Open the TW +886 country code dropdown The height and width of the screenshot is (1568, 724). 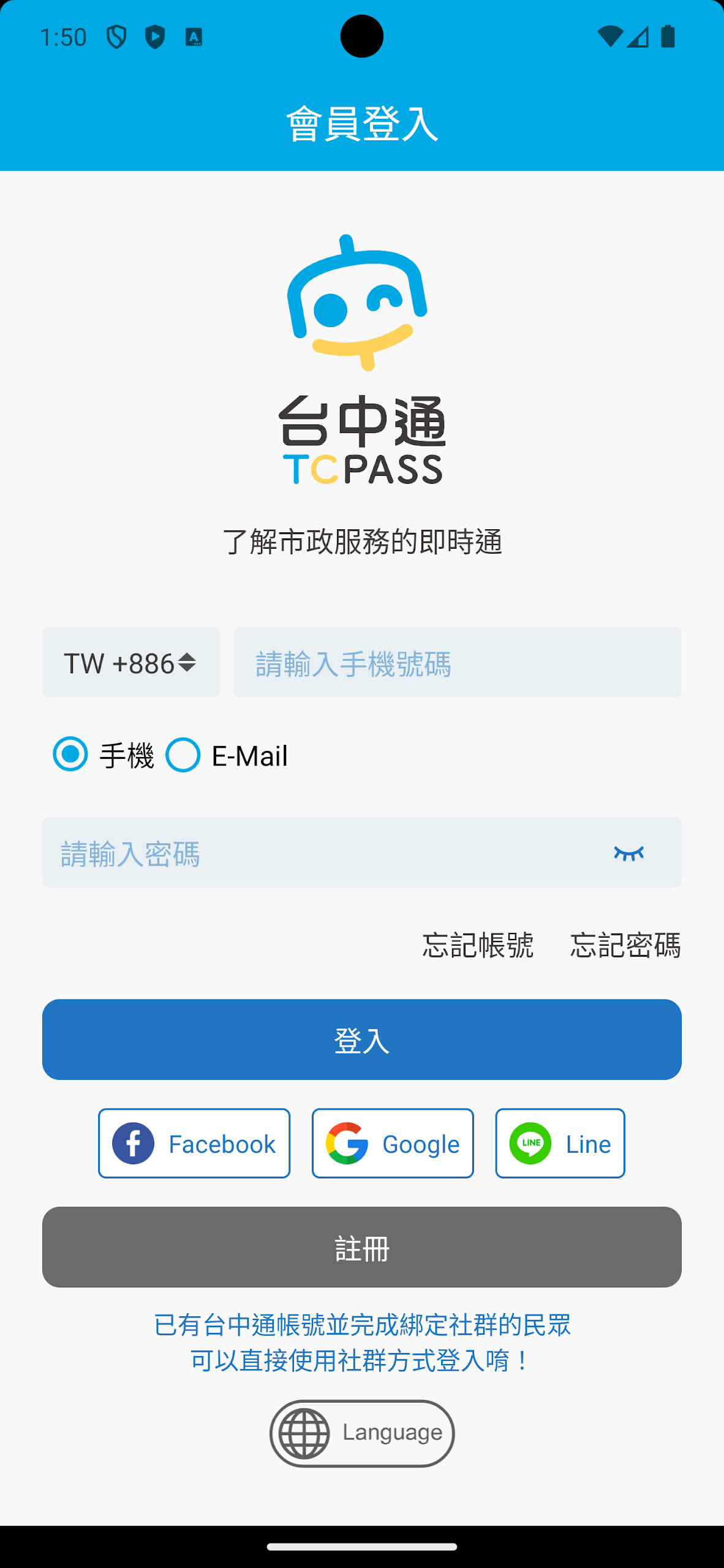pos(130,662)
